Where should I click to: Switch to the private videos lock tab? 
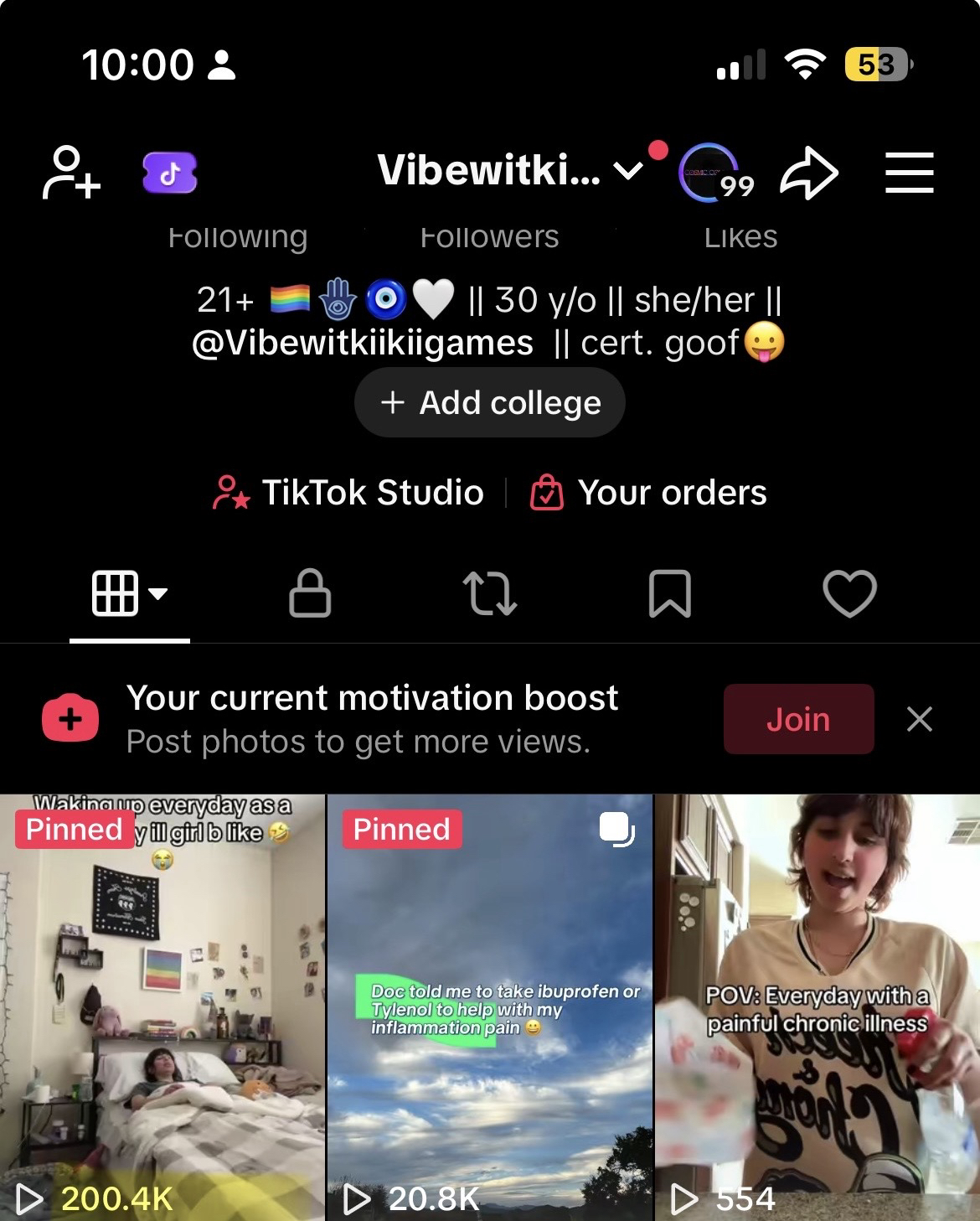[310, 593]
